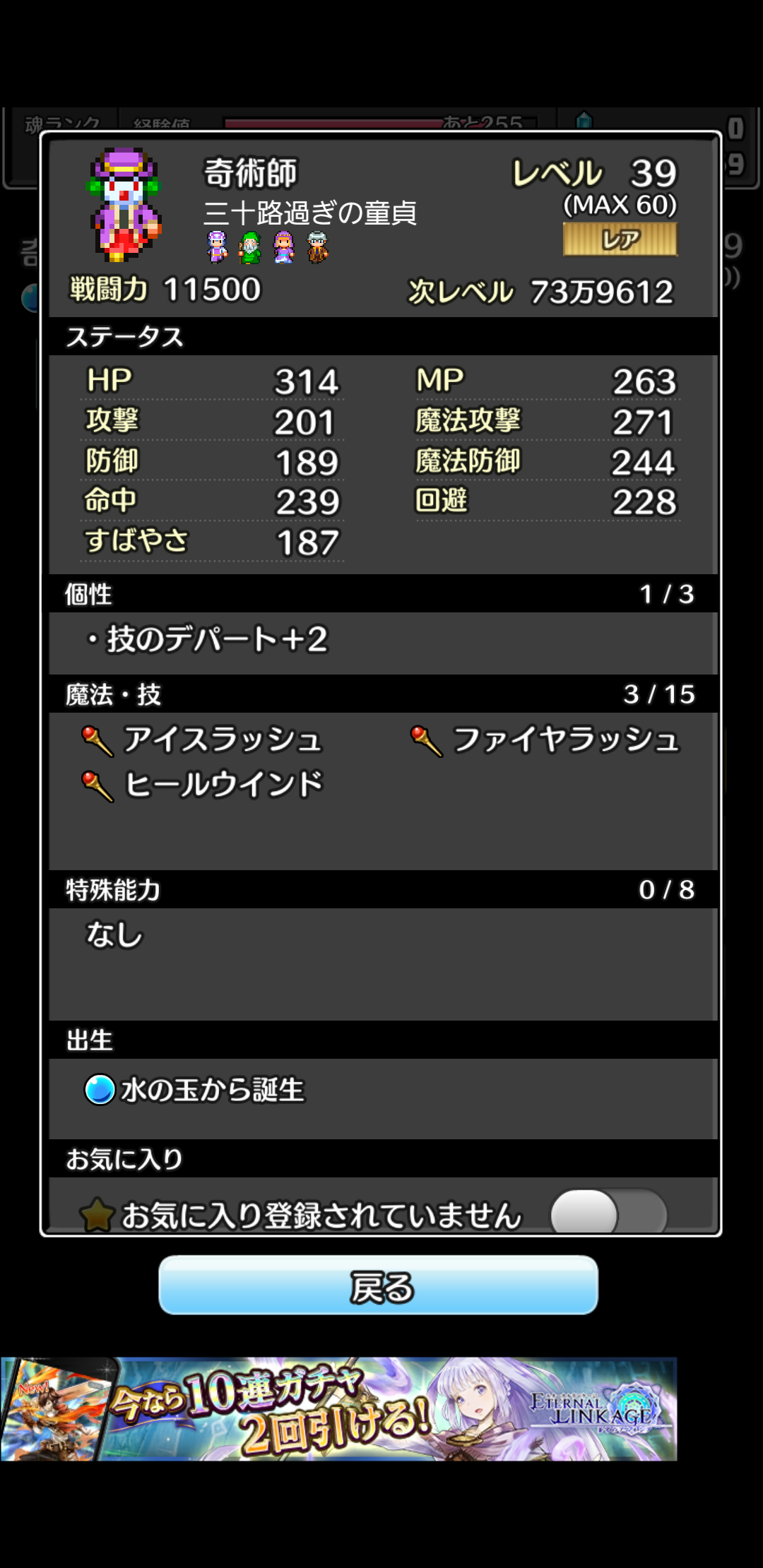Toggle the お気に入り favorite switch
The width and height of the screenshot is (763, 1568).
click(x=608, y=1213)
